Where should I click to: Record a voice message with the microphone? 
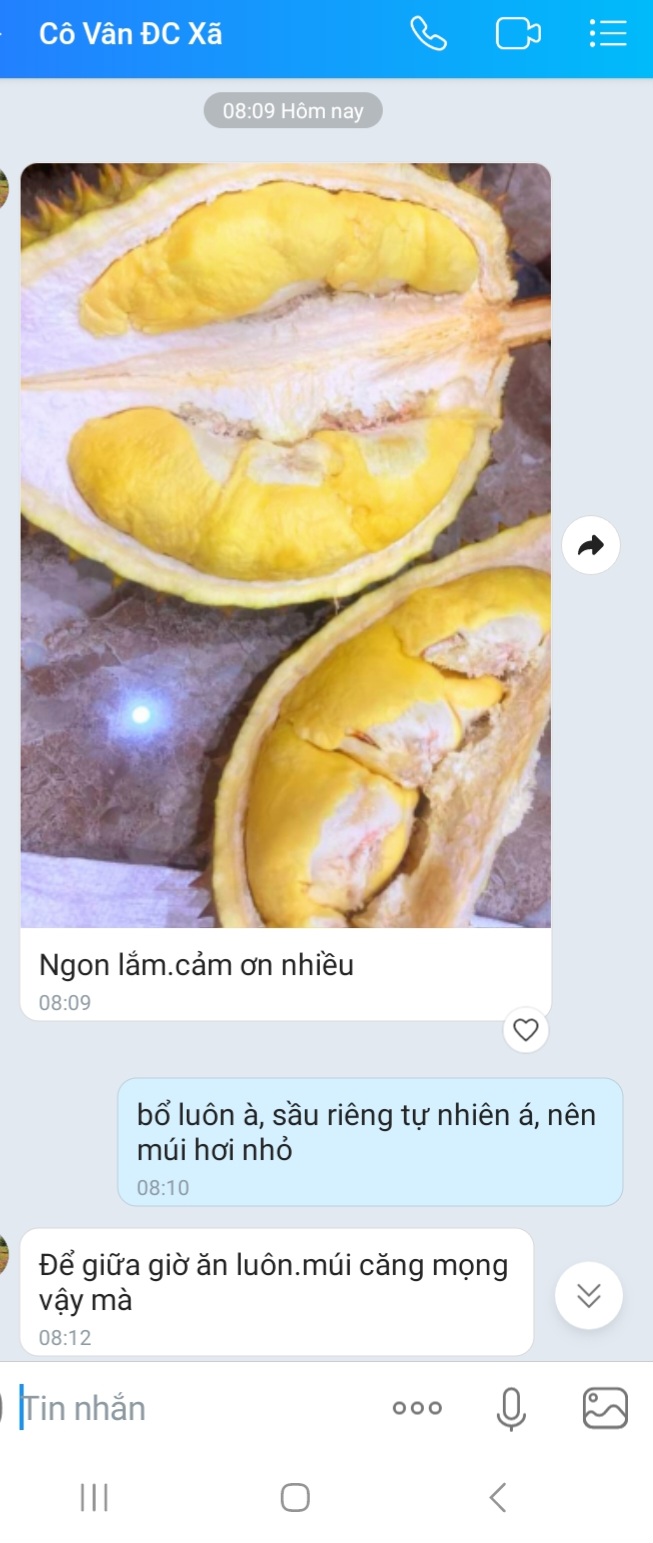(x=511, y=1408)
